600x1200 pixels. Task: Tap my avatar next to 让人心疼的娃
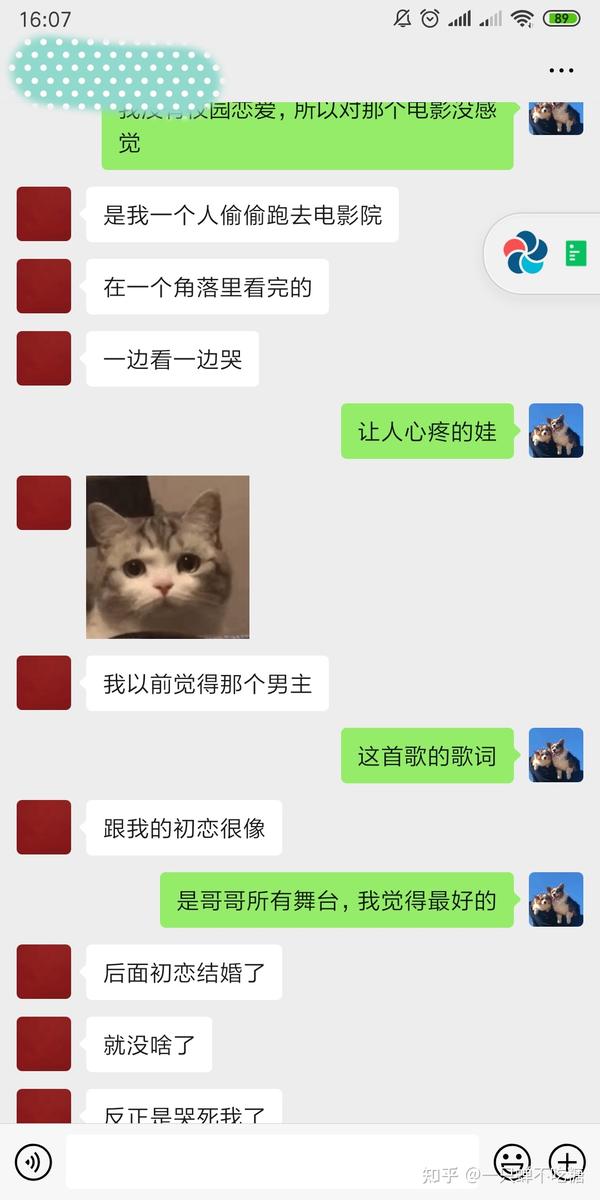pos(556,431)
